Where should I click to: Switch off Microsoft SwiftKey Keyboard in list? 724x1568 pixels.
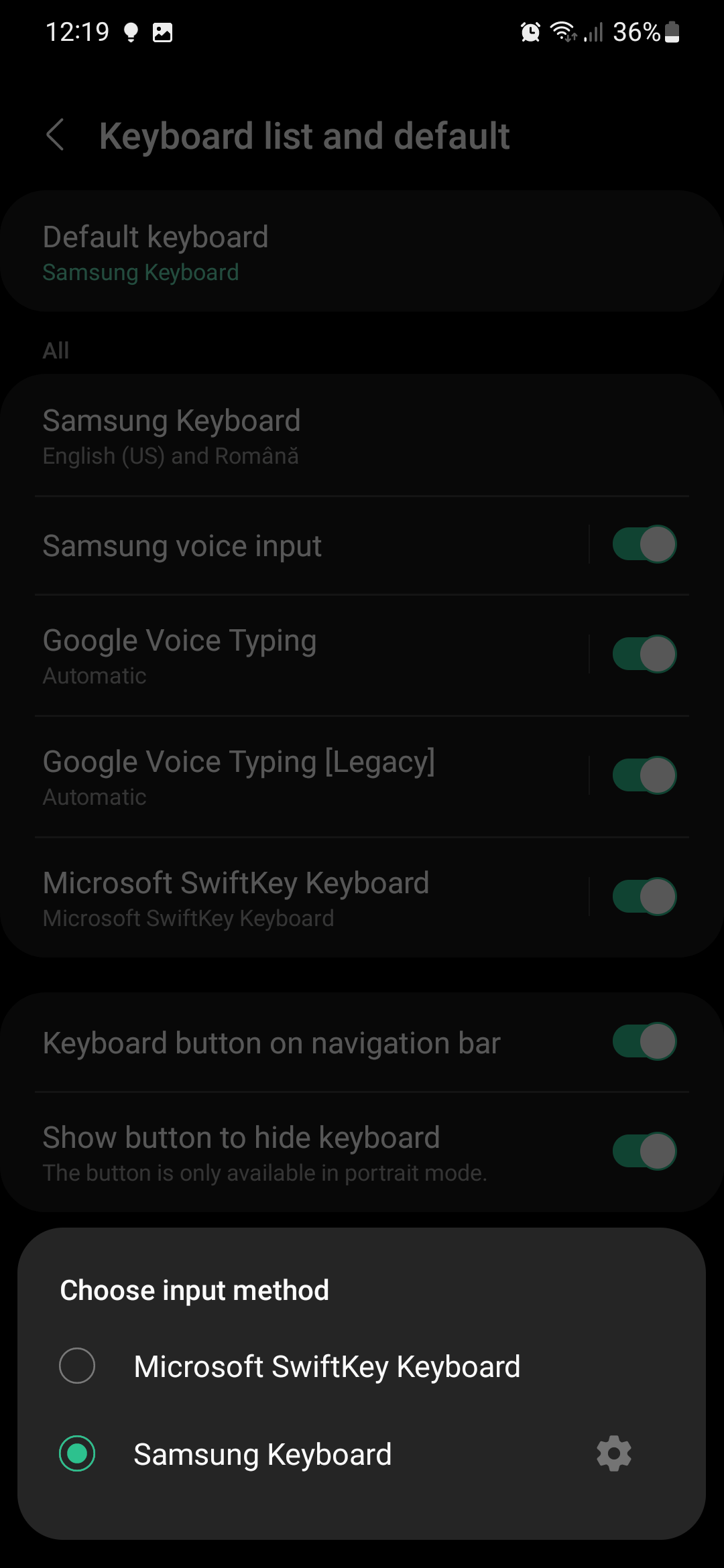pyautogui.click(x=644, y=897)
